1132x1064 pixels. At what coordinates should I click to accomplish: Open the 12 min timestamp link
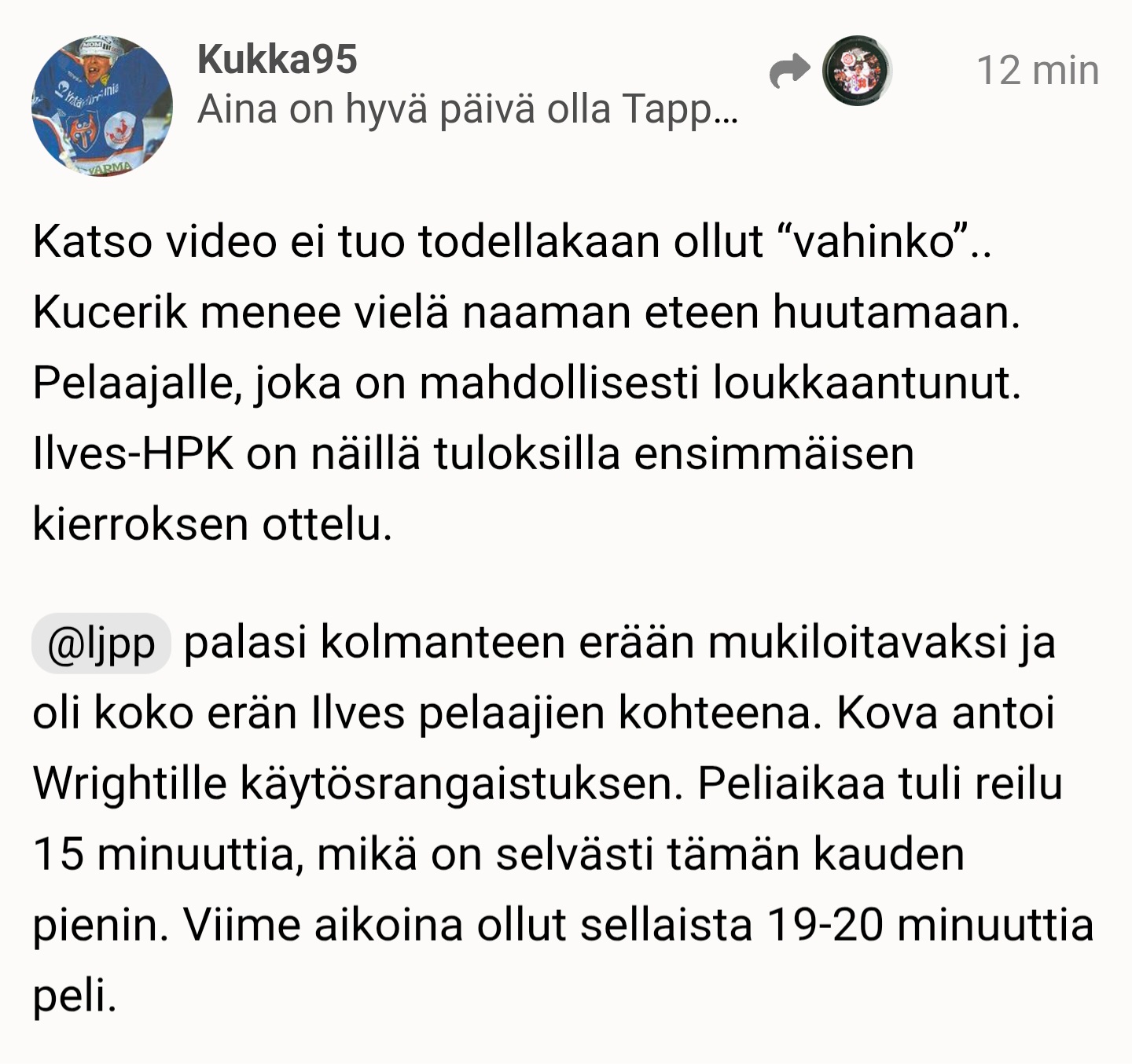pyautogui.click(x=1037, y=71)
